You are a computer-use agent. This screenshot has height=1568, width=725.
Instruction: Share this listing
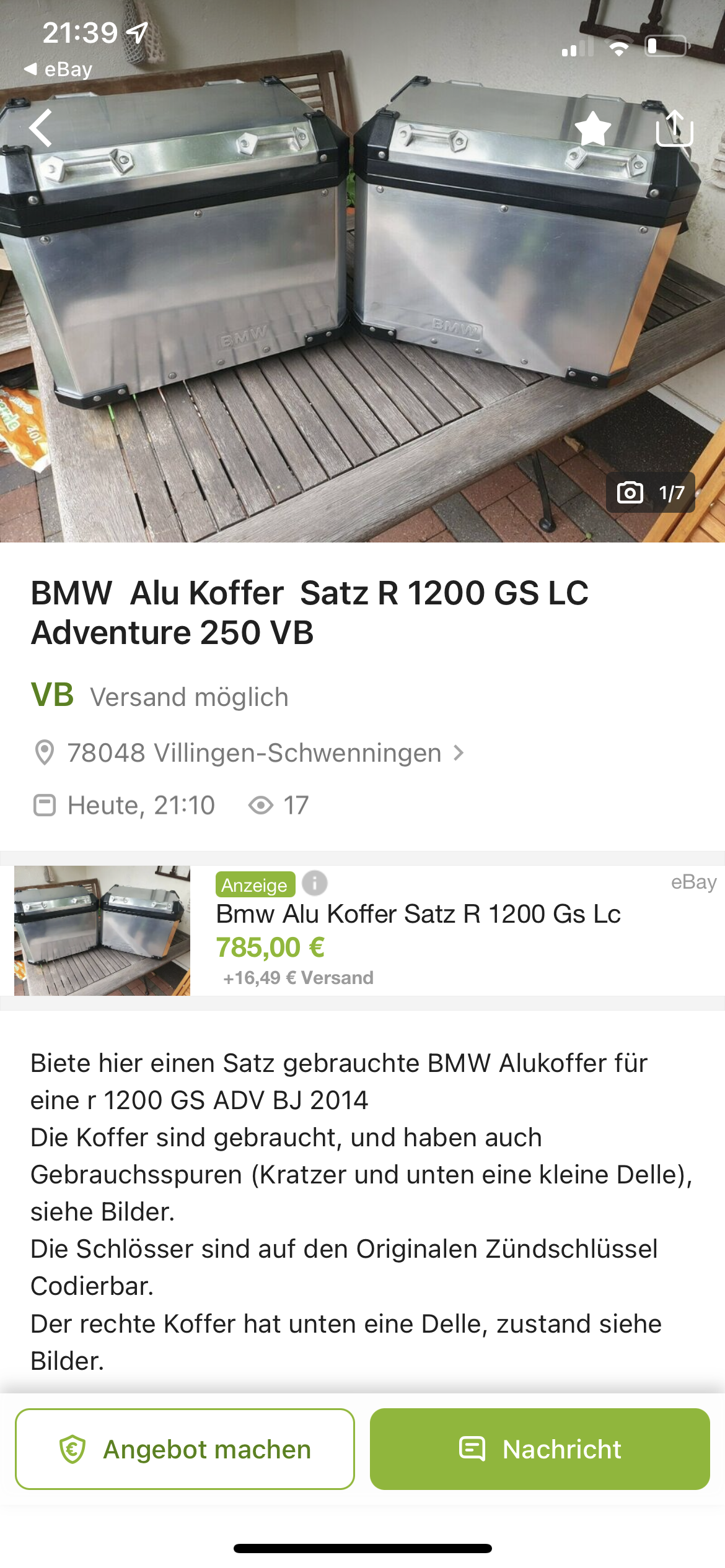(x=674, y=128)
